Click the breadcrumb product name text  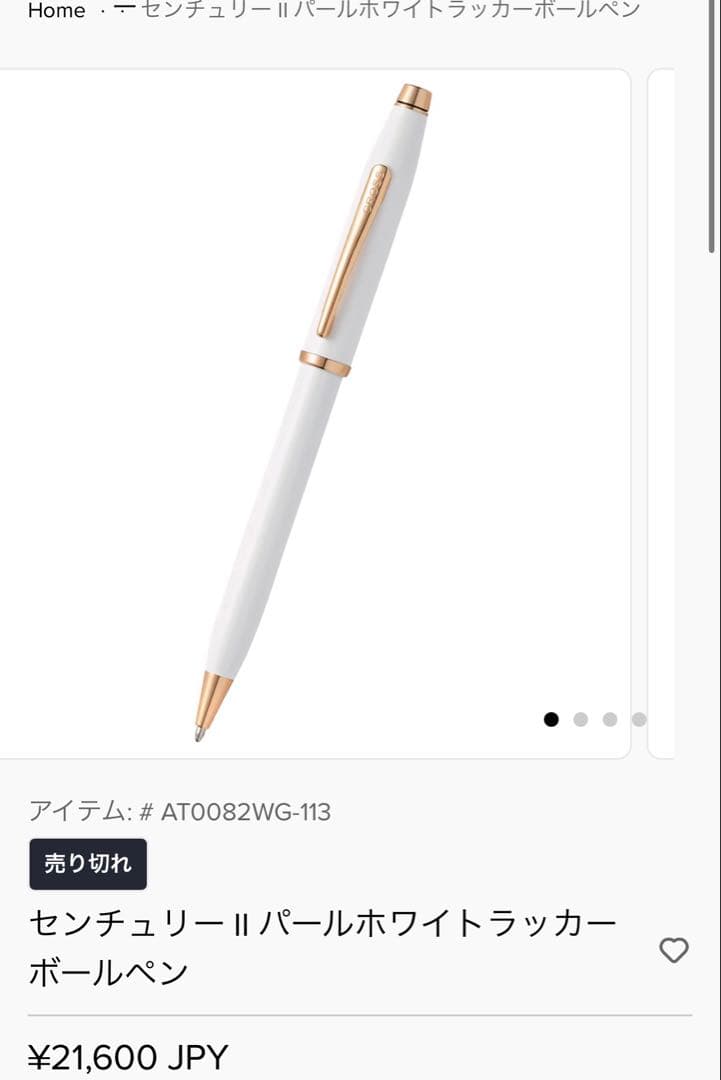coord(390,14)
